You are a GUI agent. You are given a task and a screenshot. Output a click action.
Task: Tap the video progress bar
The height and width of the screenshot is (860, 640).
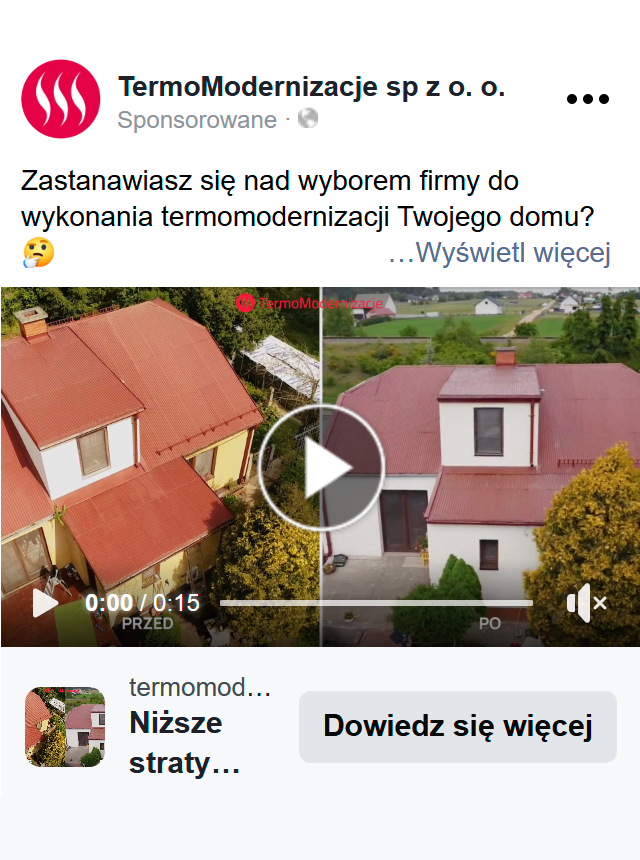[x=376, y=603]
